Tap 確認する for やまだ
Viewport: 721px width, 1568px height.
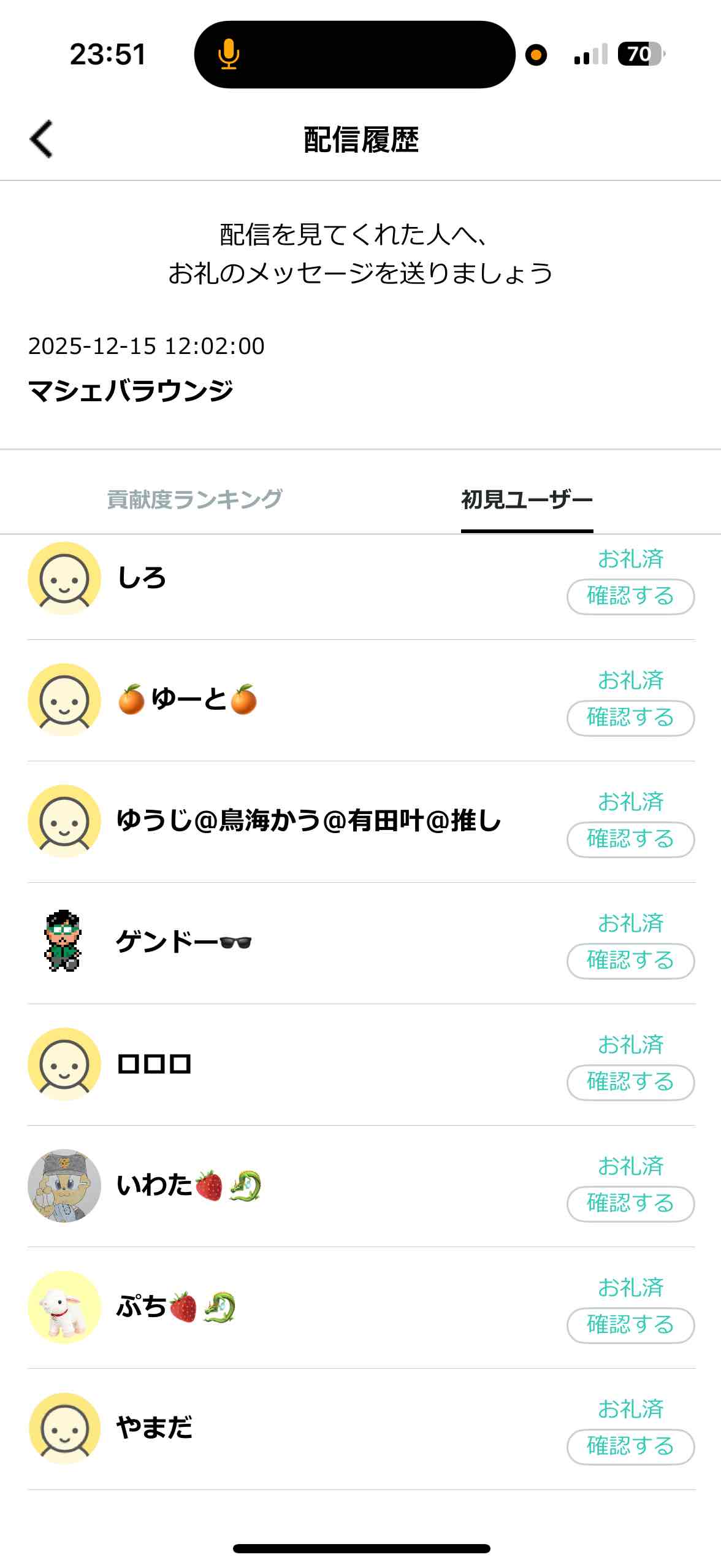[x=630, y=1447]
